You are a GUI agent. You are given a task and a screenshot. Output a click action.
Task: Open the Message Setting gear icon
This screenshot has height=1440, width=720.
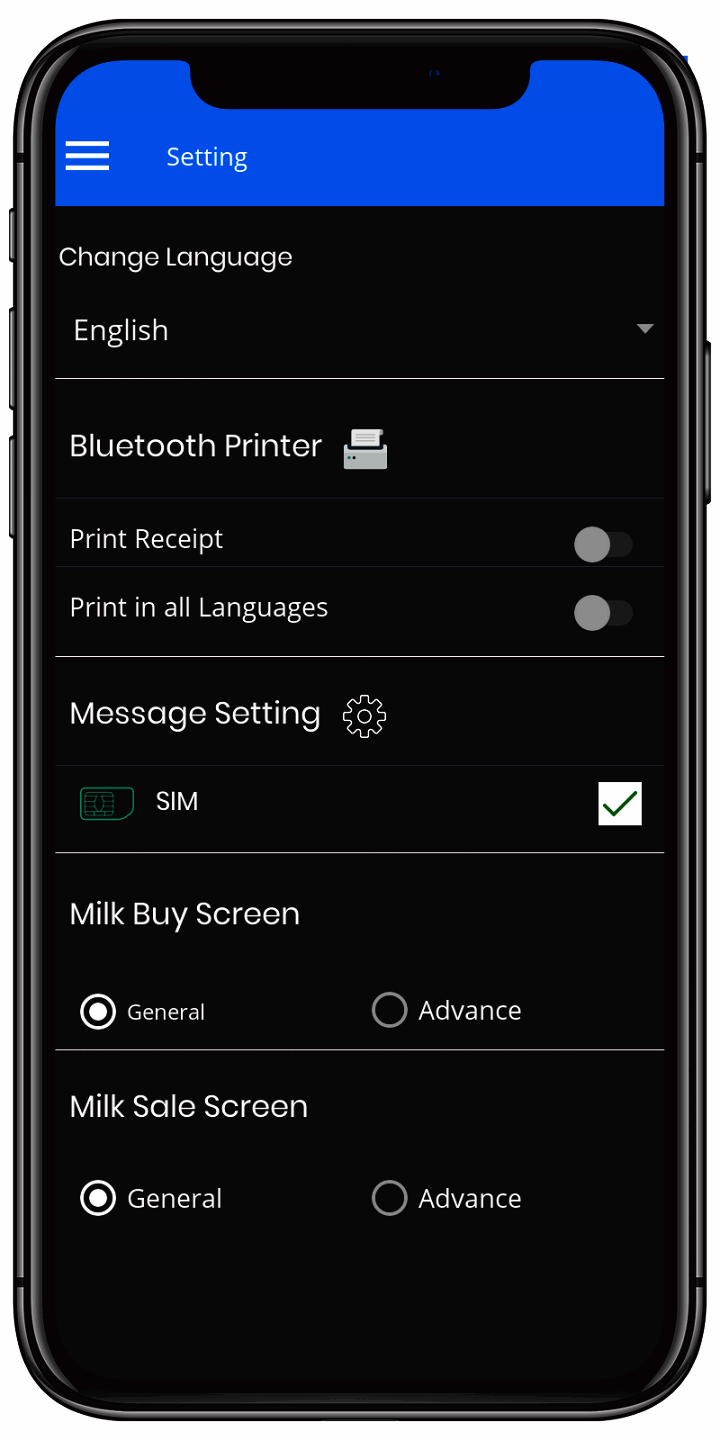(364, 716)
